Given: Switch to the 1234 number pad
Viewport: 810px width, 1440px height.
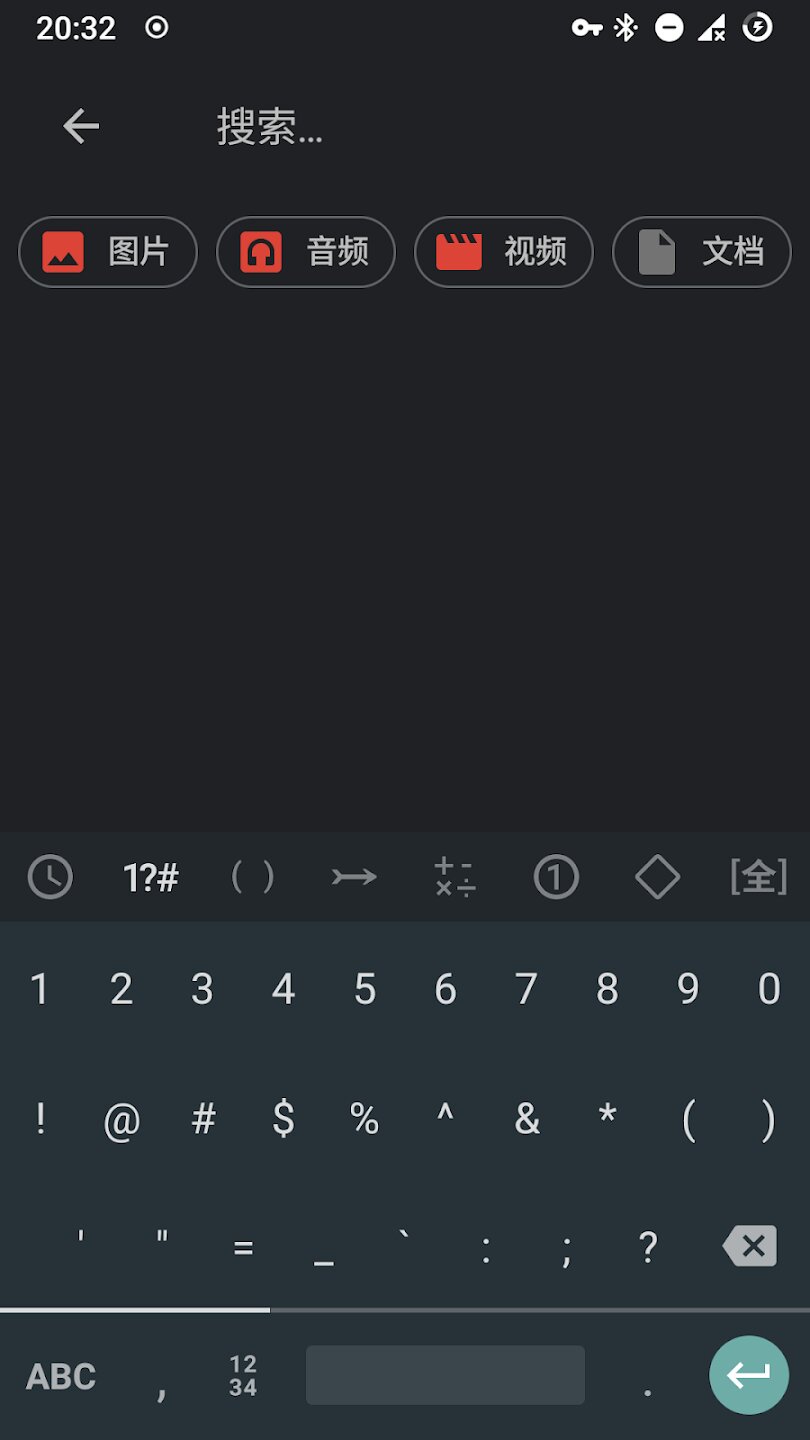Looking at the screenshot, I should pos(243,1376).
